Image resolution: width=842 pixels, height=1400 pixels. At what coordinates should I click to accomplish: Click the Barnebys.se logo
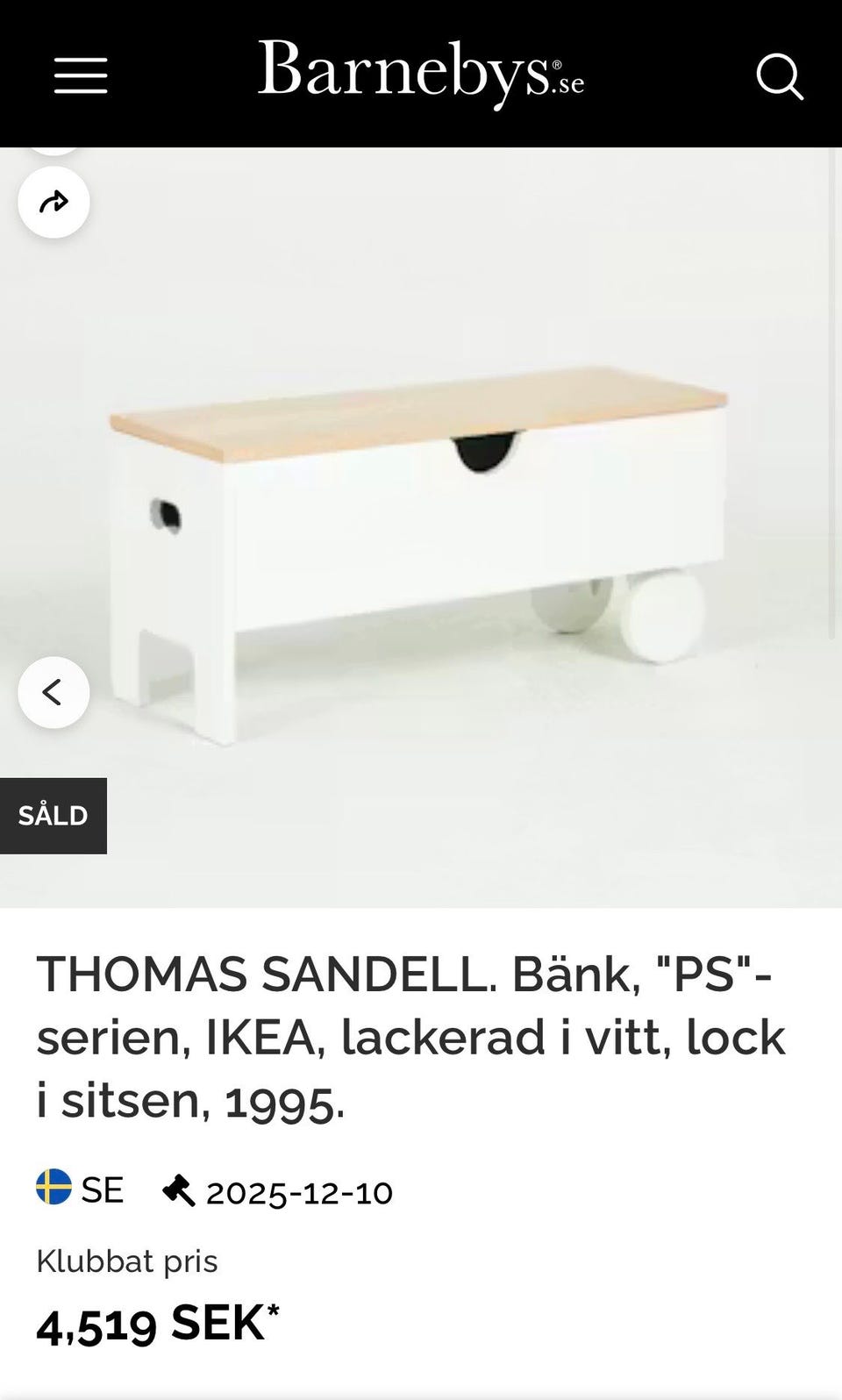click(419, 75)
